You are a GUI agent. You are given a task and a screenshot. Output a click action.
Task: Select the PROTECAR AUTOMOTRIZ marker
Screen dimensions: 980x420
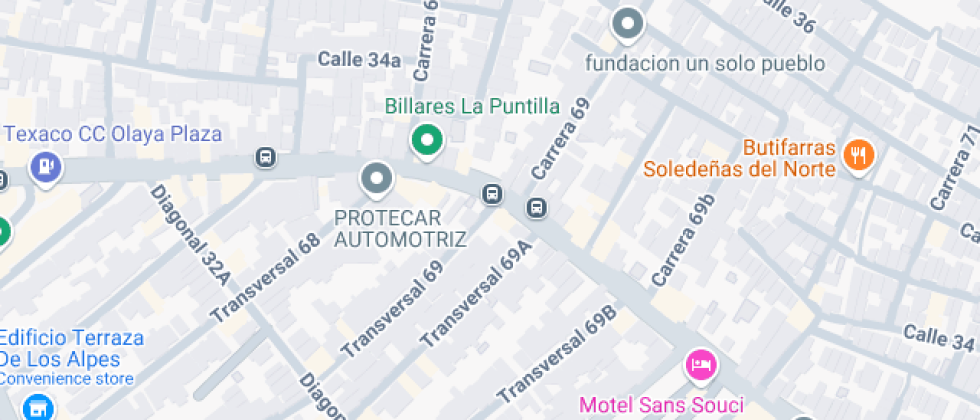377,180
